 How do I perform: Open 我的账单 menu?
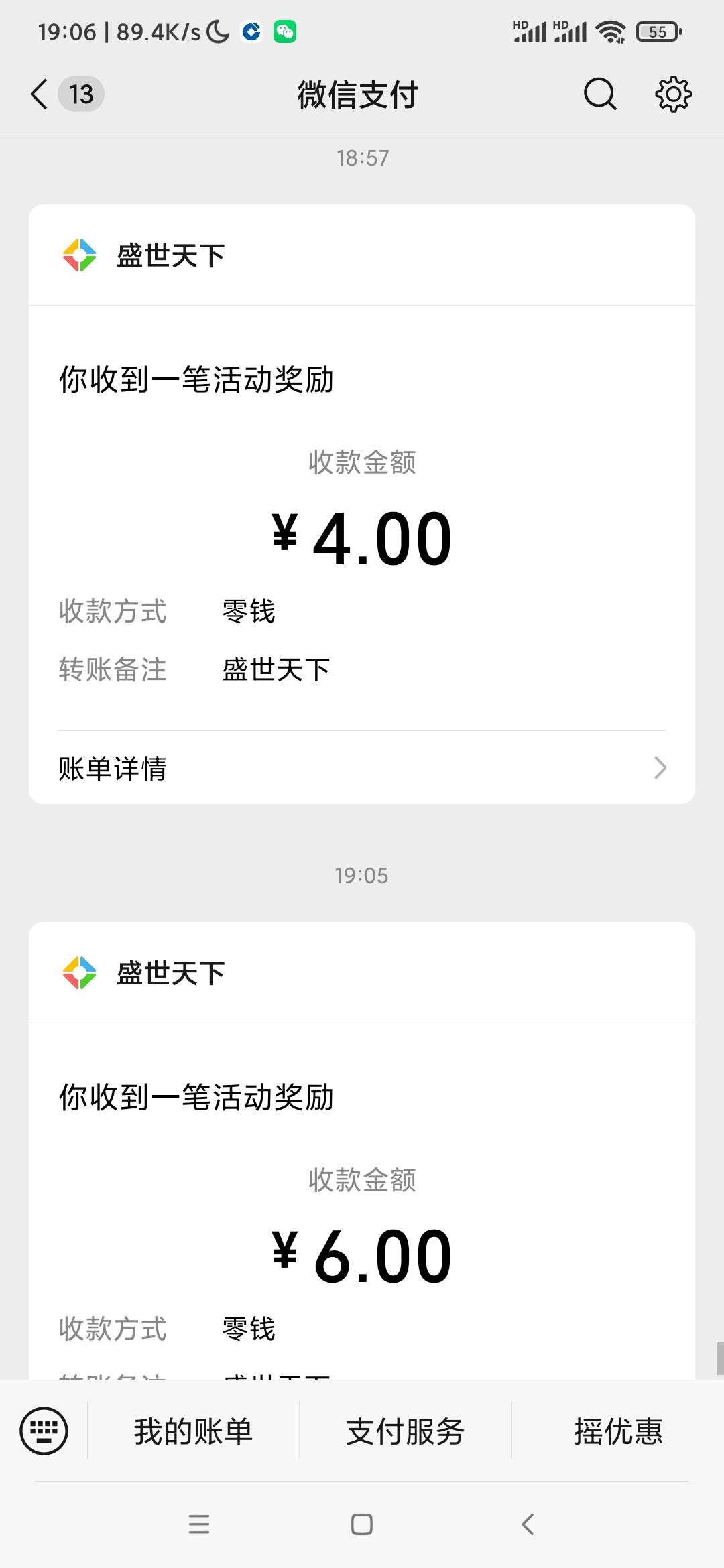pyautogui.click(x=193, y=1431)
